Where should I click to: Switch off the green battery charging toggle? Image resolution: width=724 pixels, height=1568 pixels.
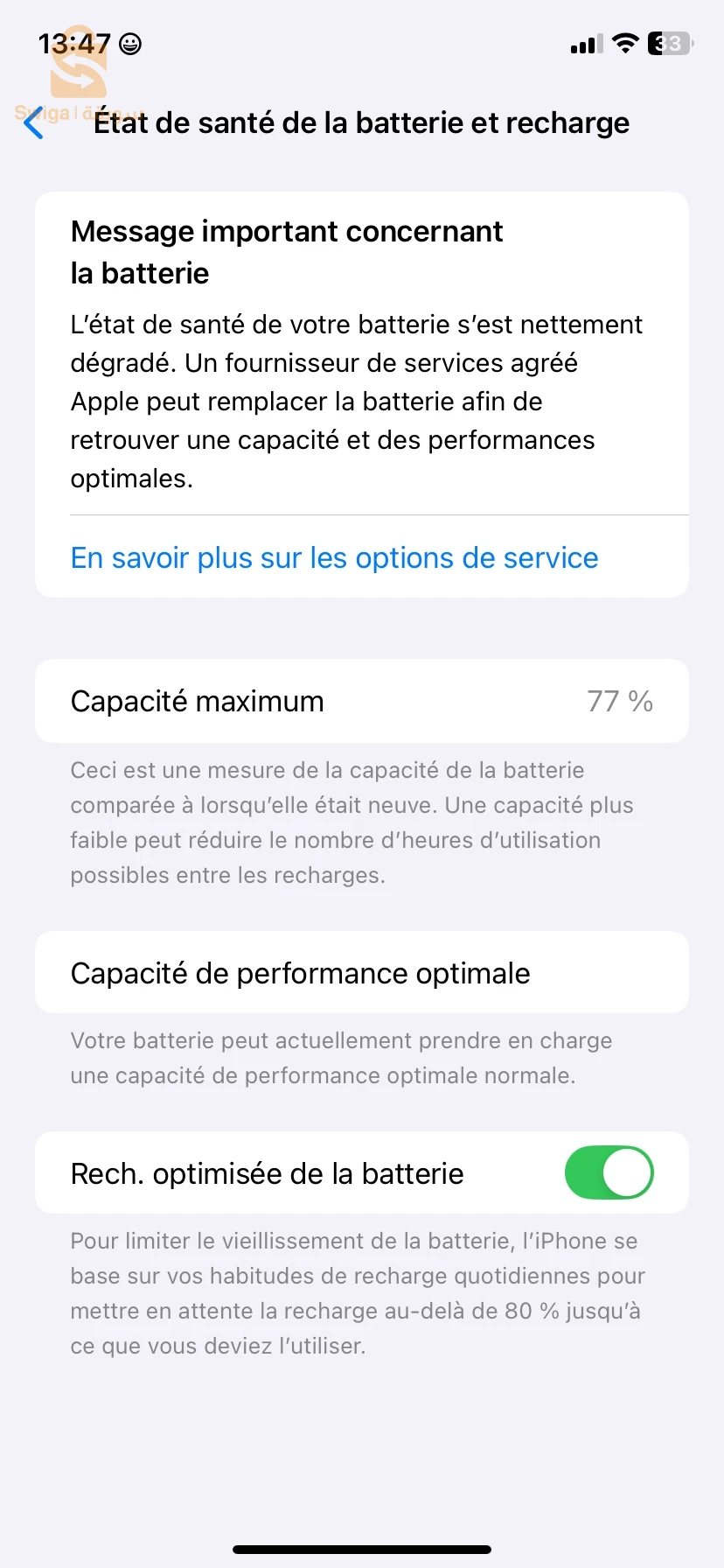[x=609, y=1172]
